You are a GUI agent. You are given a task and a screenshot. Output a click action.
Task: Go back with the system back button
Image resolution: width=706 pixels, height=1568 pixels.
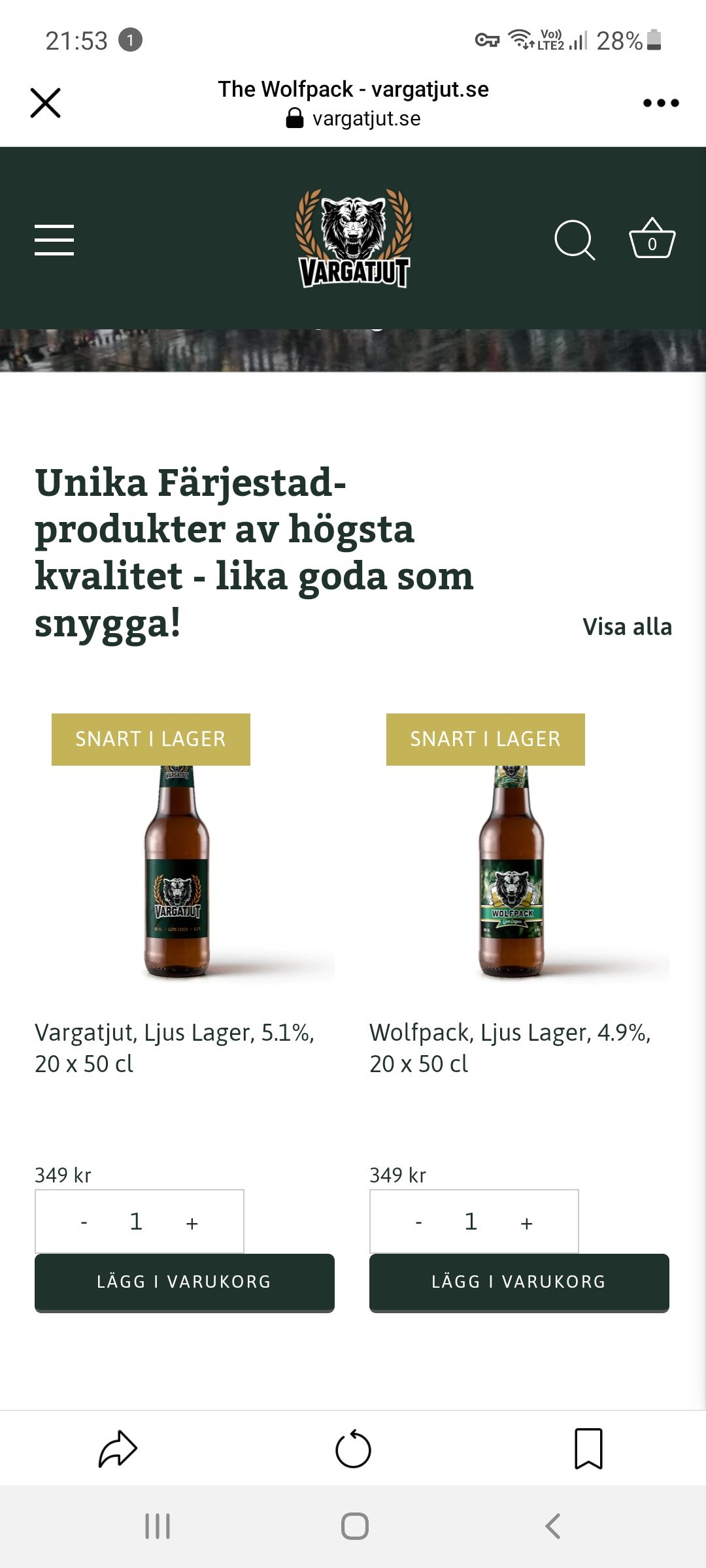[x=552, y=1526]
